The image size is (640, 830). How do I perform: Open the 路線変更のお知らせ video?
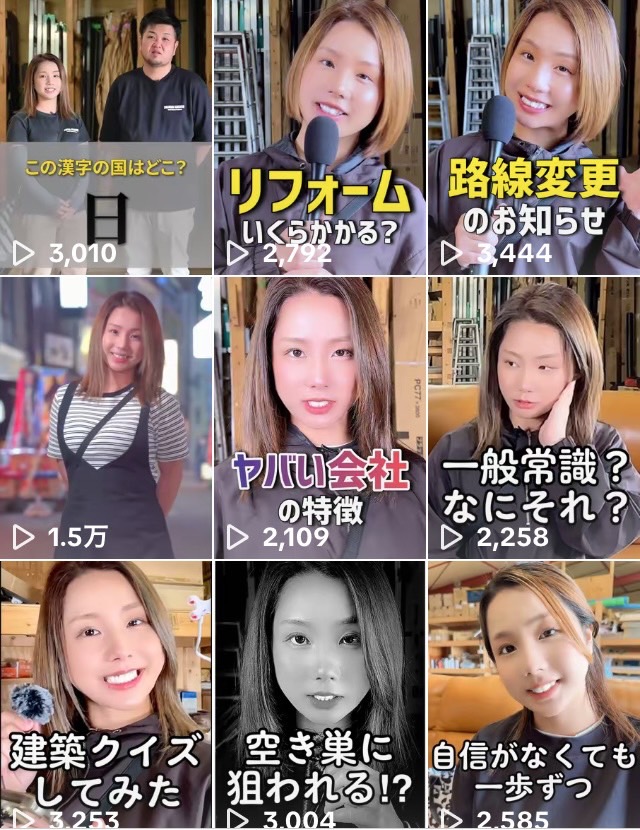pyautogui.click(x=534, y=137)
